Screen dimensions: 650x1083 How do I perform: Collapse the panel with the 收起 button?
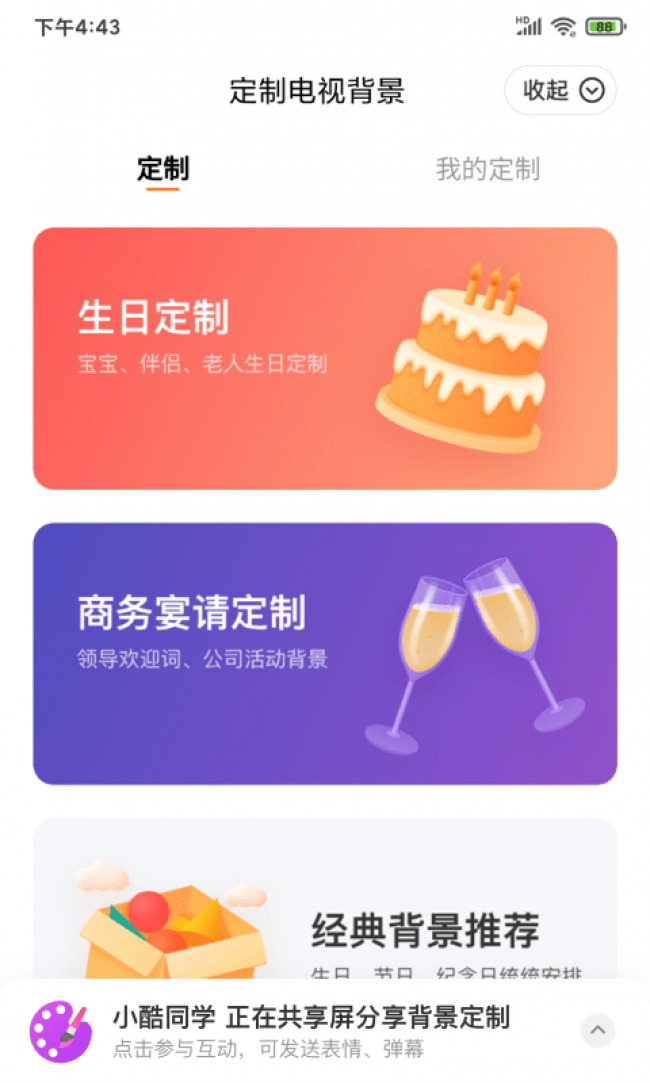coord(560,91)
